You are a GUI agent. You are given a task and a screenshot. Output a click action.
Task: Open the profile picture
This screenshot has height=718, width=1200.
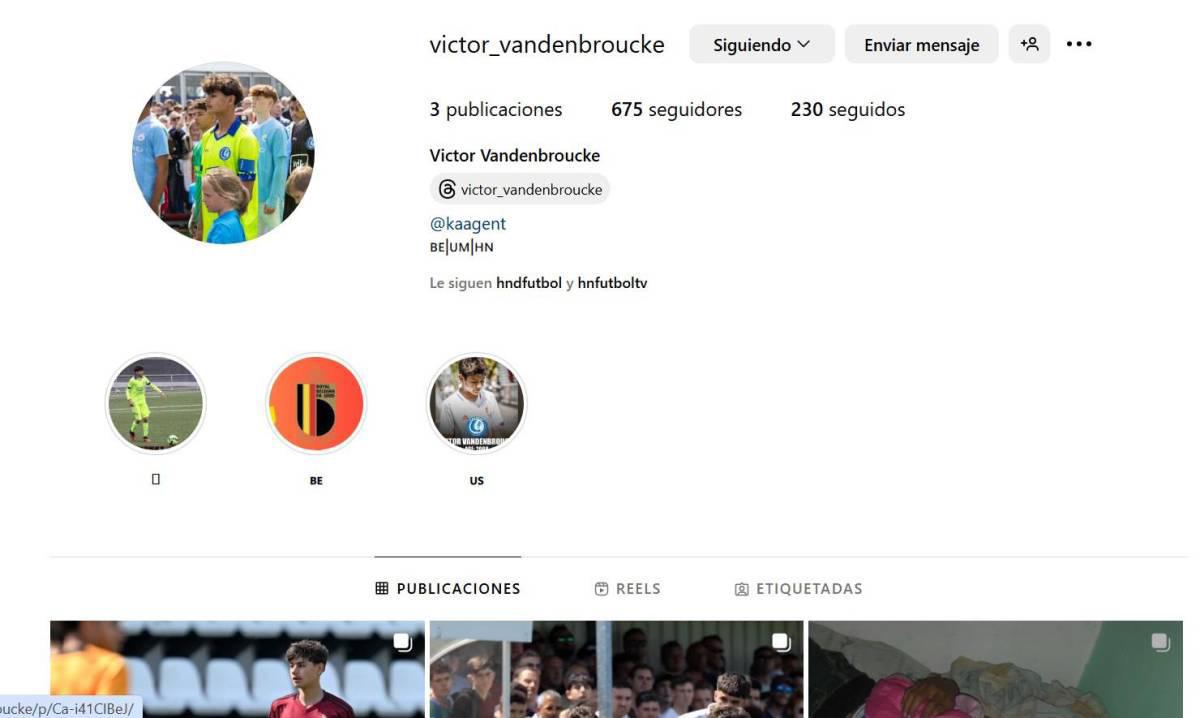click(223, 153)
